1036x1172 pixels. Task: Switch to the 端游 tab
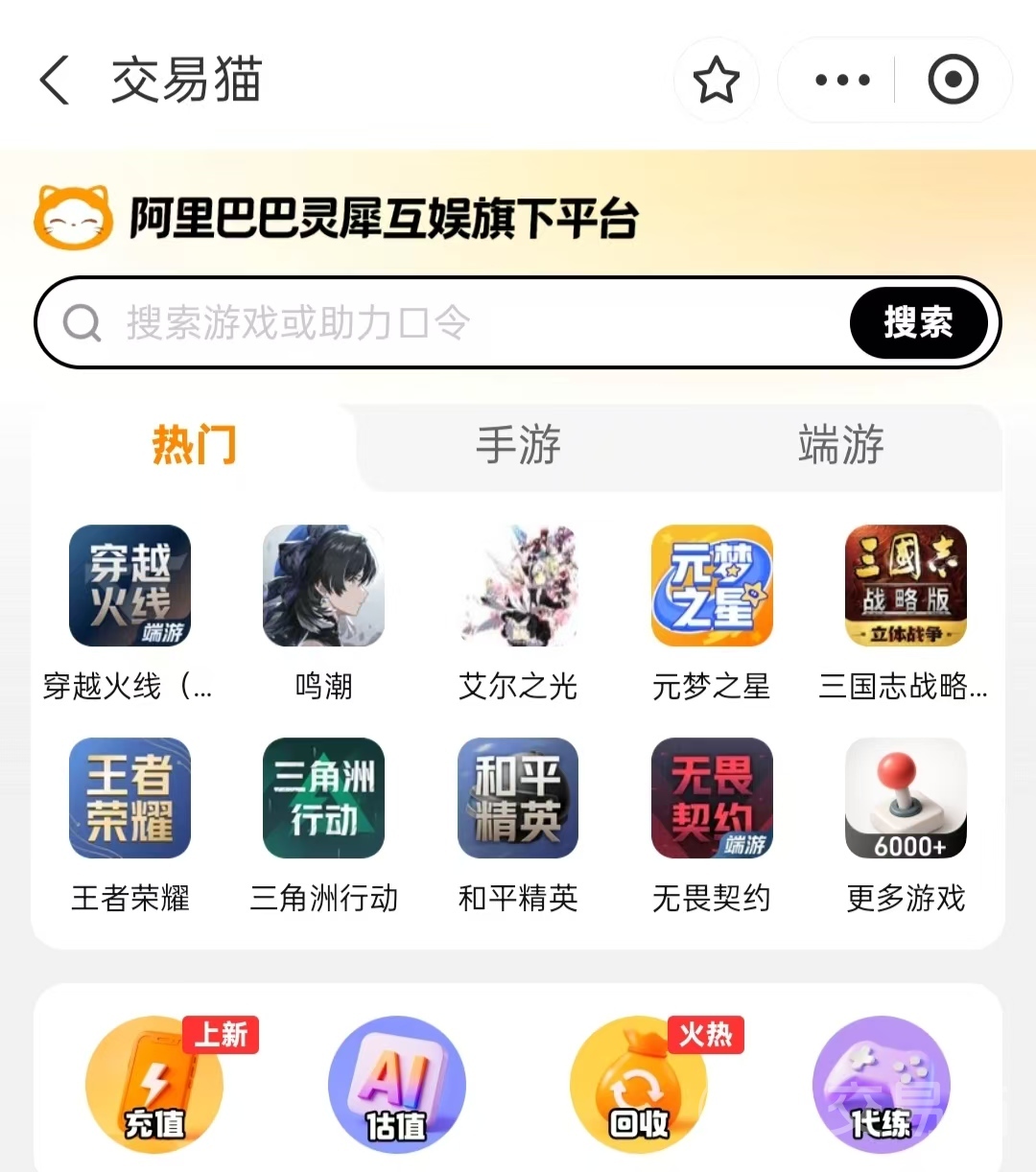tap(840, 446)
